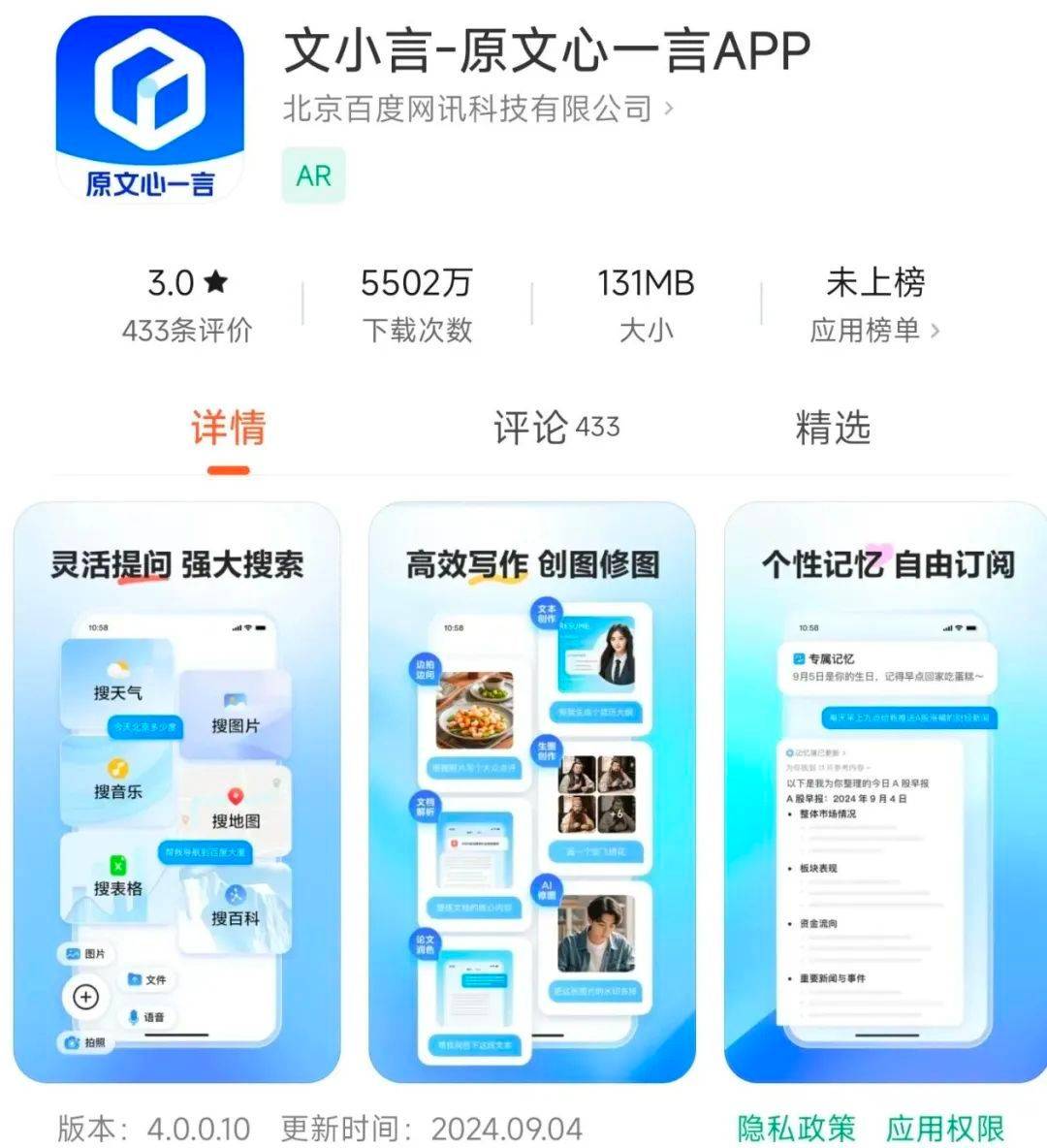Screen dimensions: 1047x1148
Task: Open the 个性记忆 自由订阅 screenshot
Action: point(887,790)
